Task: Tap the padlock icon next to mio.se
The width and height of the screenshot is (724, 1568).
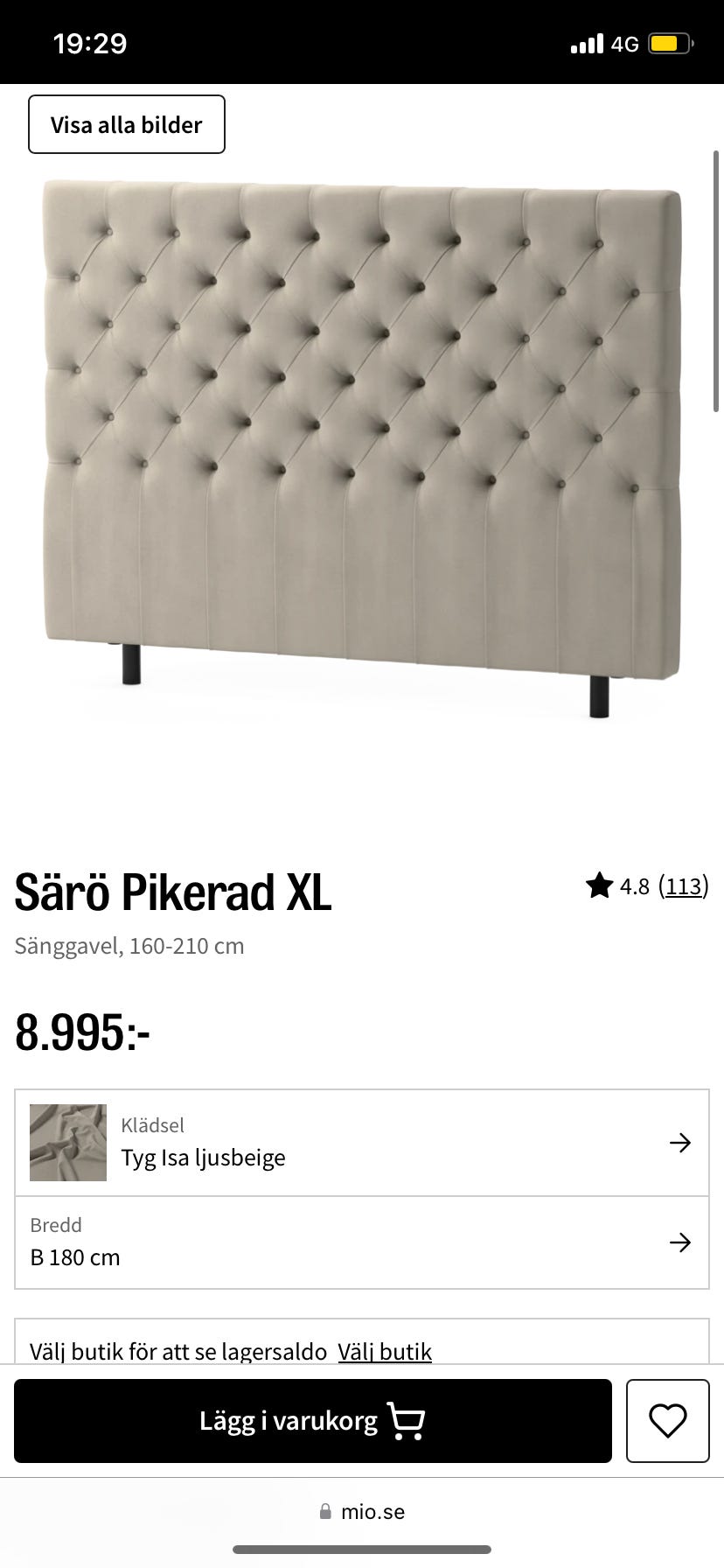Action: tap(324, 1511)
